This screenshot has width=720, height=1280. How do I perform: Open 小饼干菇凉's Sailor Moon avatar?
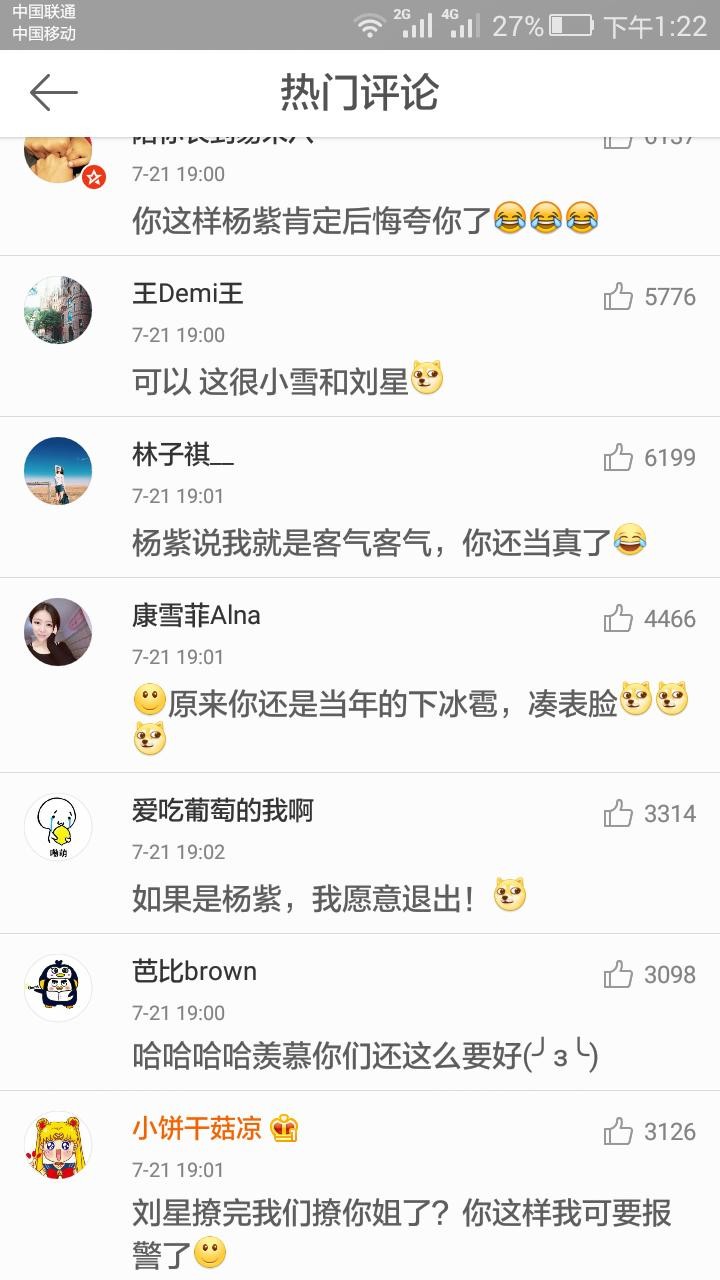(x=58, y=1145)
